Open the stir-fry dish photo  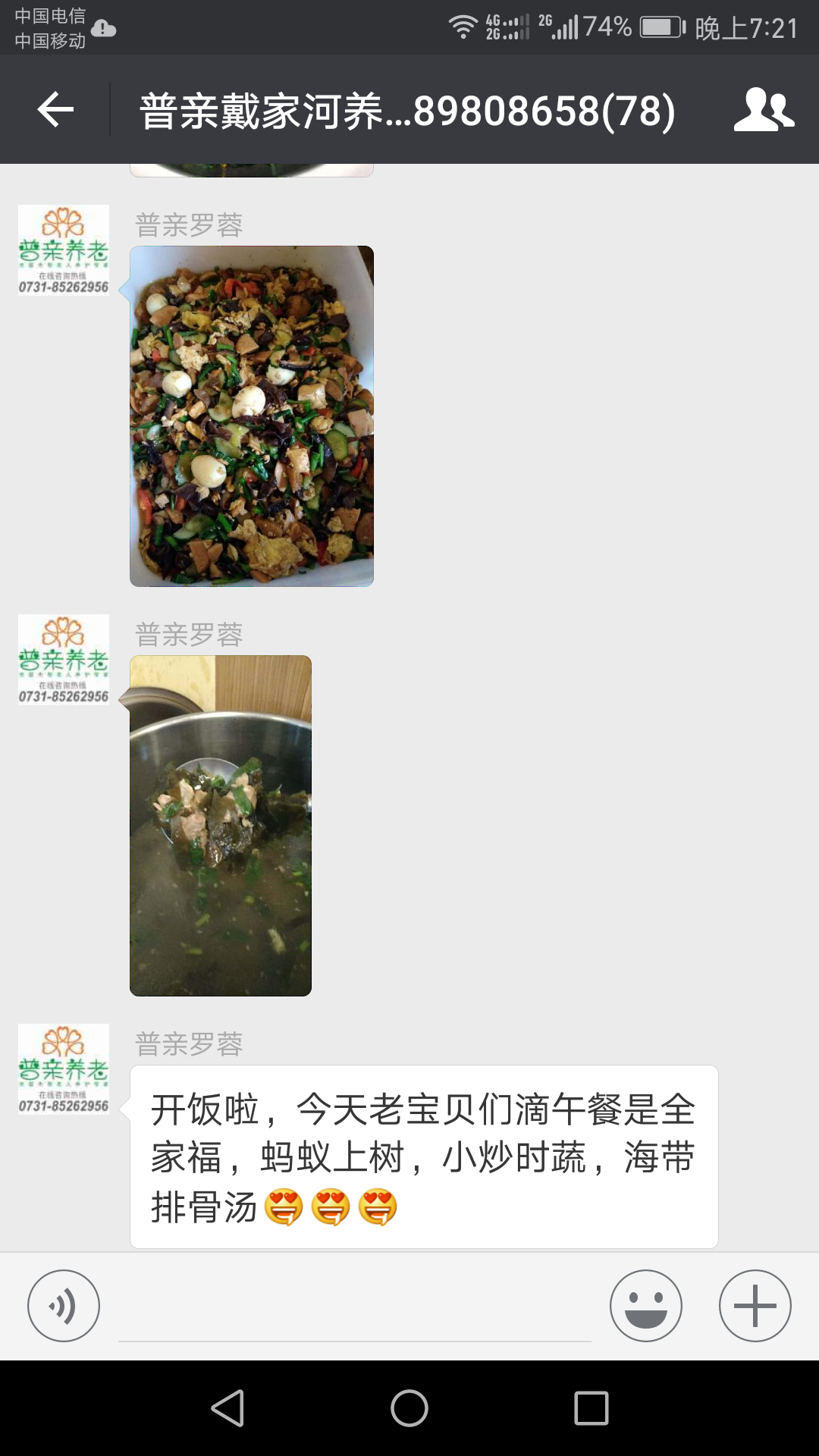point(252,416)
